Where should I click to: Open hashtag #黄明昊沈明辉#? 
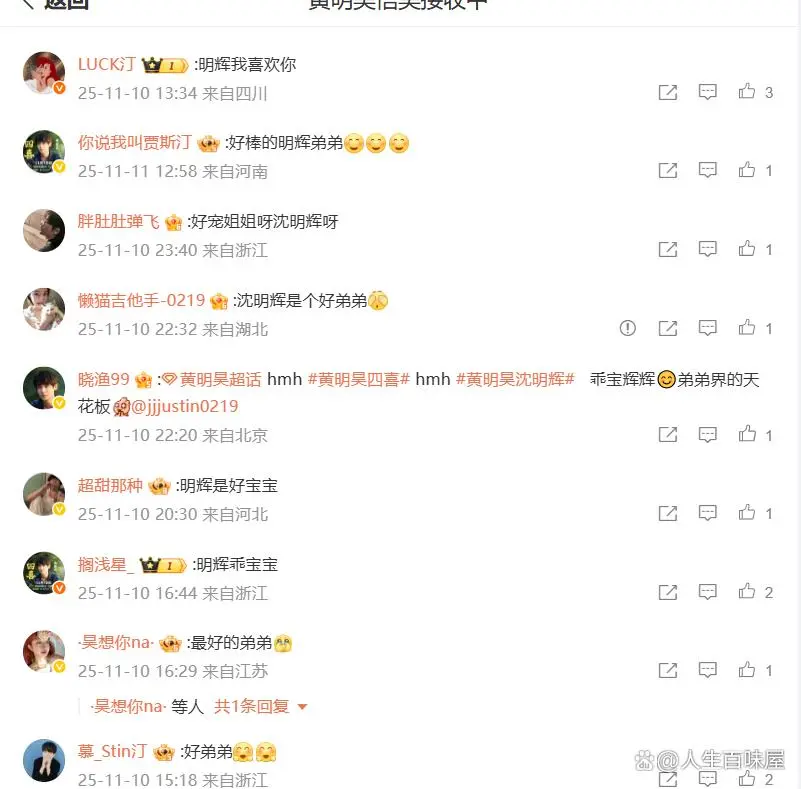[x=515, y=379]
